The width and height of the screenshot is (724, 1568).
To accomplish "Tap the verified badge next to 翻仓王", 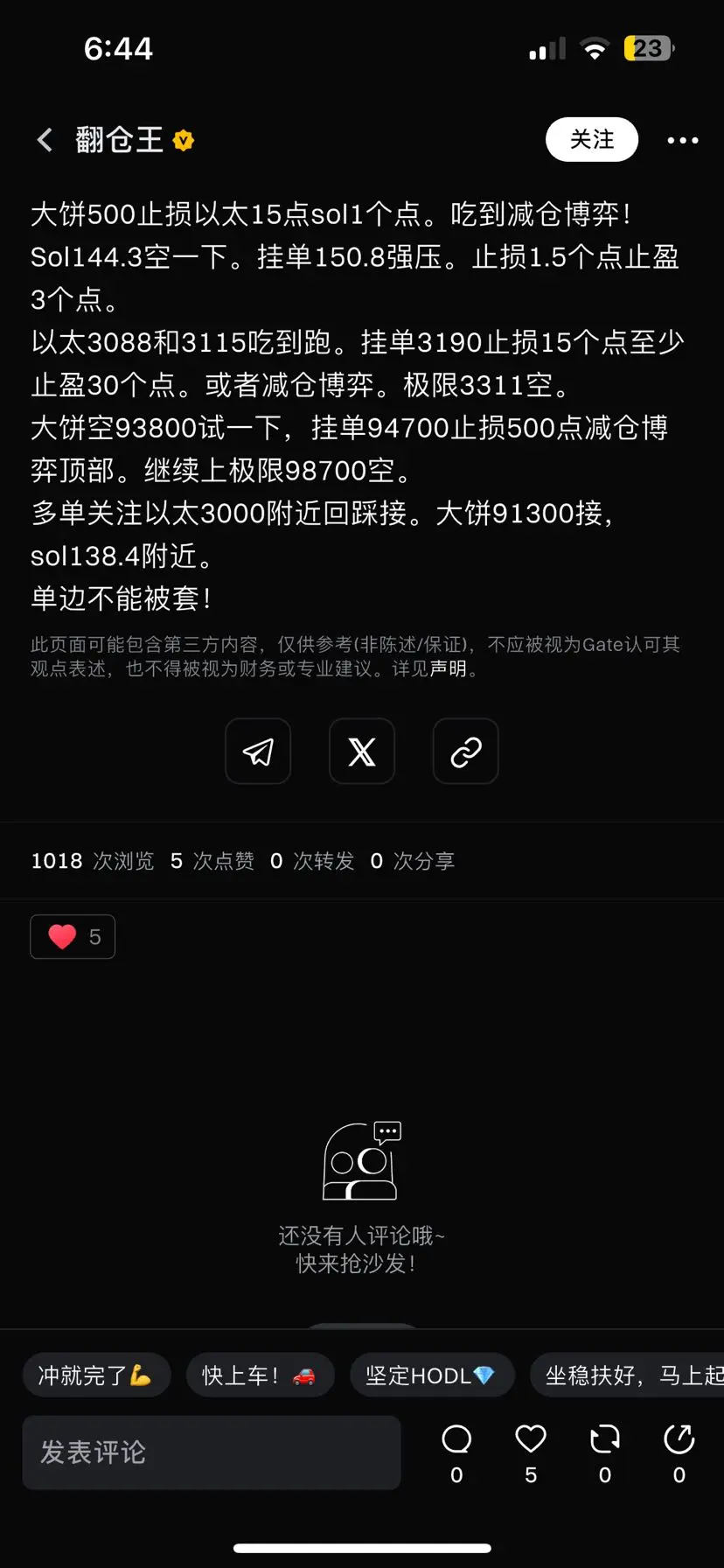I will [183, 139].
